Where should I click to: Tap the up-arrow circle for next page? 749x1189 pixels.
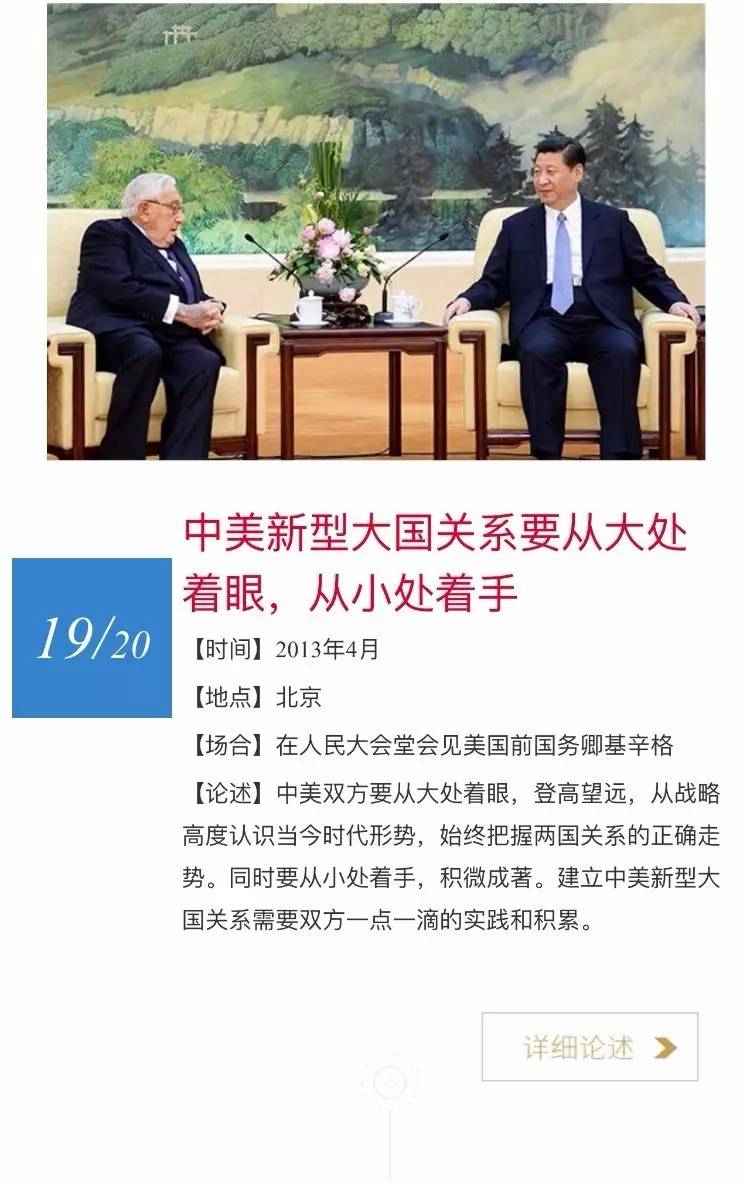(390, 1082)
